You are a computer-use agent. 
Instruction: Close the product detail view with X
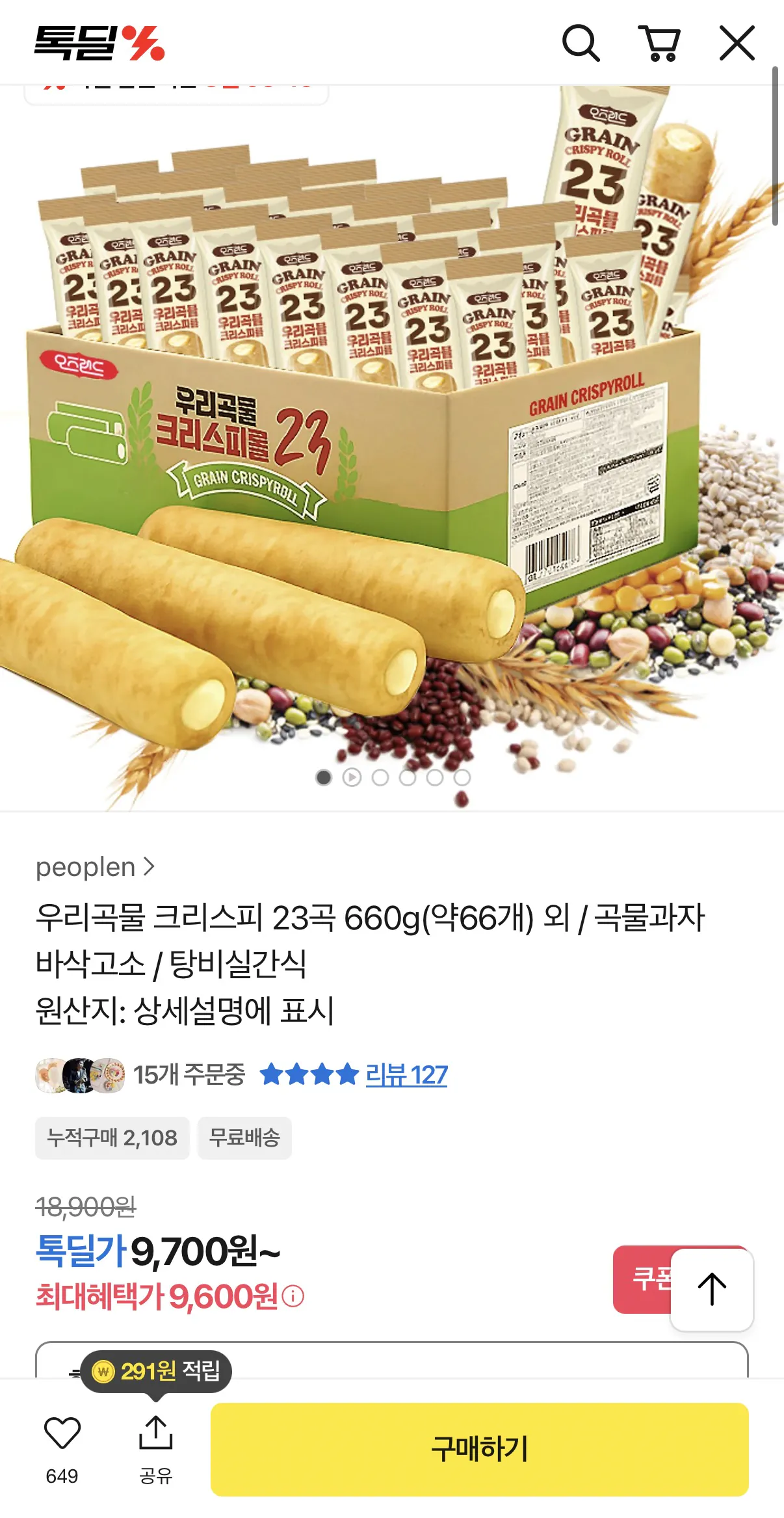click(738, 42)
